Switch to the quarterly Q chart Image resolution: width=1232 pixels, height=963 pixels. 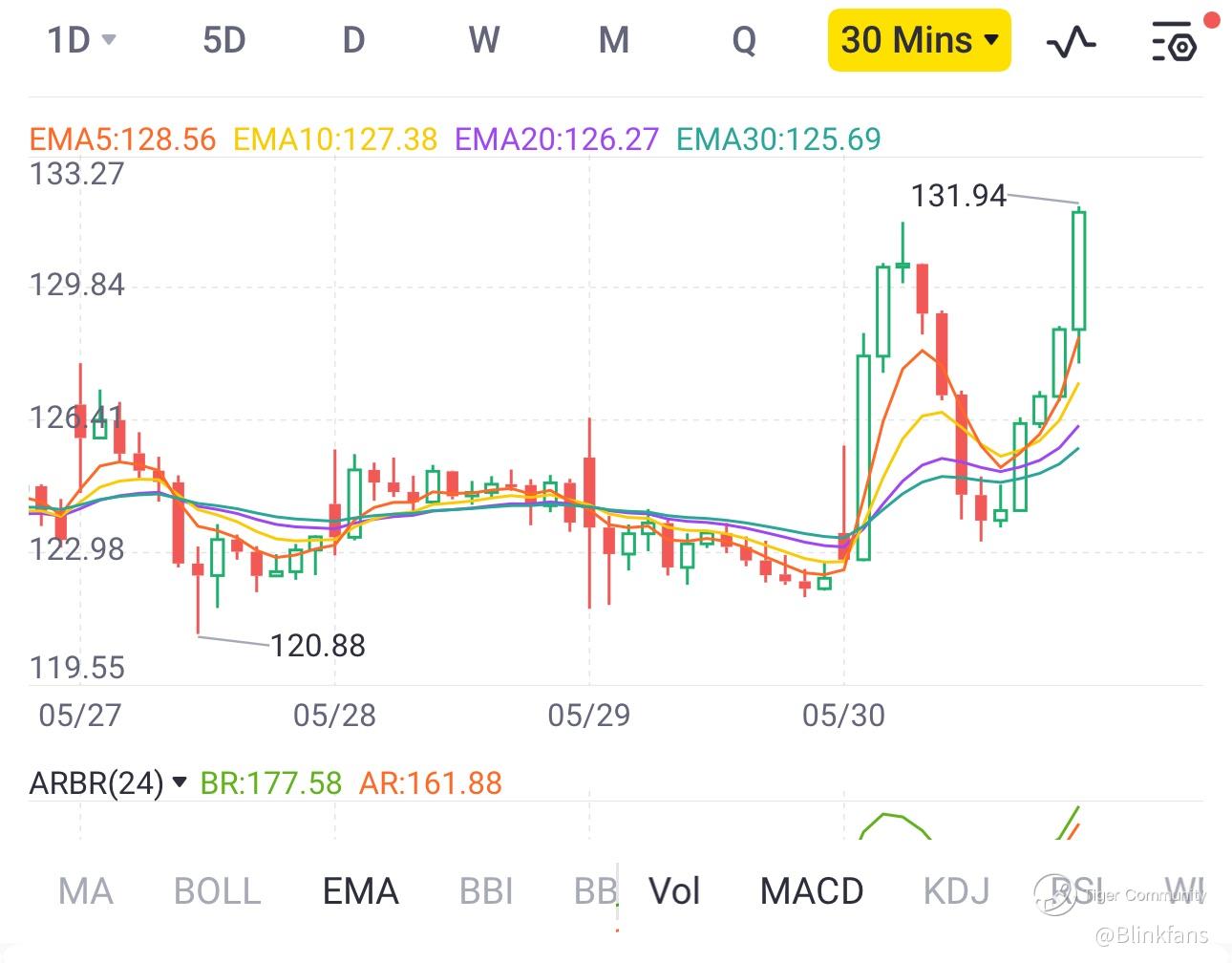(x=743, y=40)
